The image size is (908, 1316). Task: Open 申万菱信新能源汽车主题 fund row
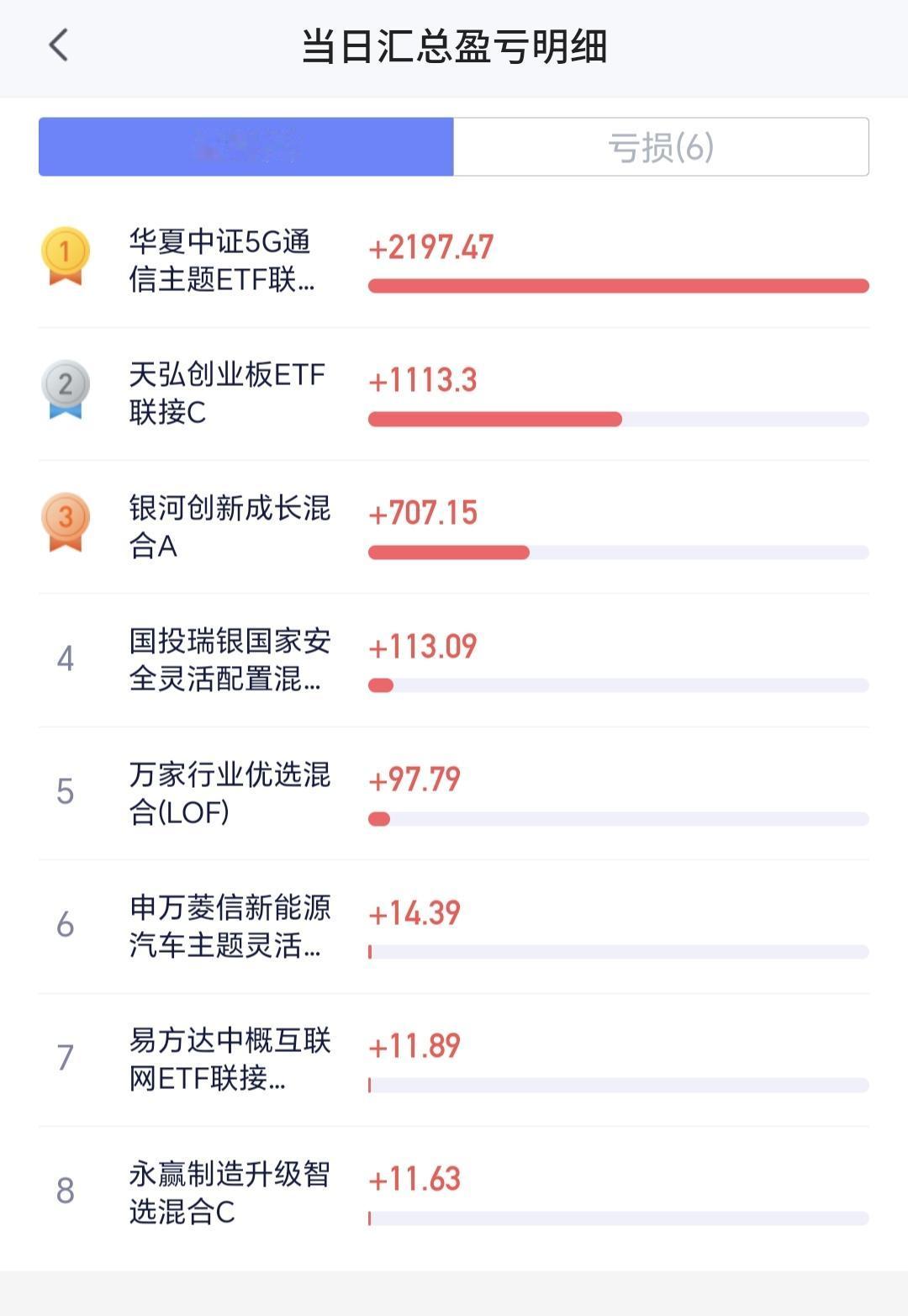454,927
